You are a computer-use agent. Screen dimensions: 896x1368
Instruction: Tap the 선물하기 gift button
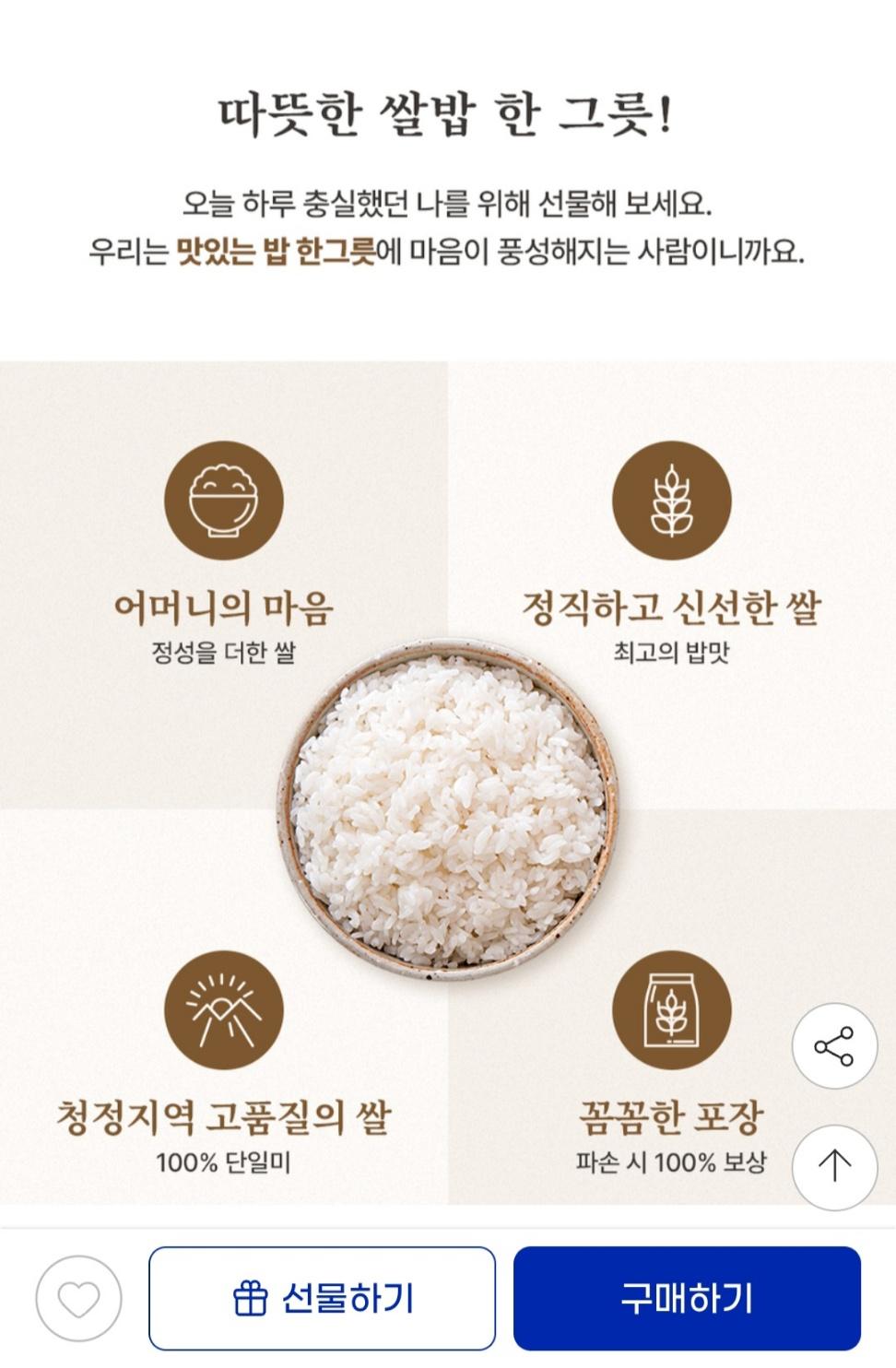point(322,1299)
